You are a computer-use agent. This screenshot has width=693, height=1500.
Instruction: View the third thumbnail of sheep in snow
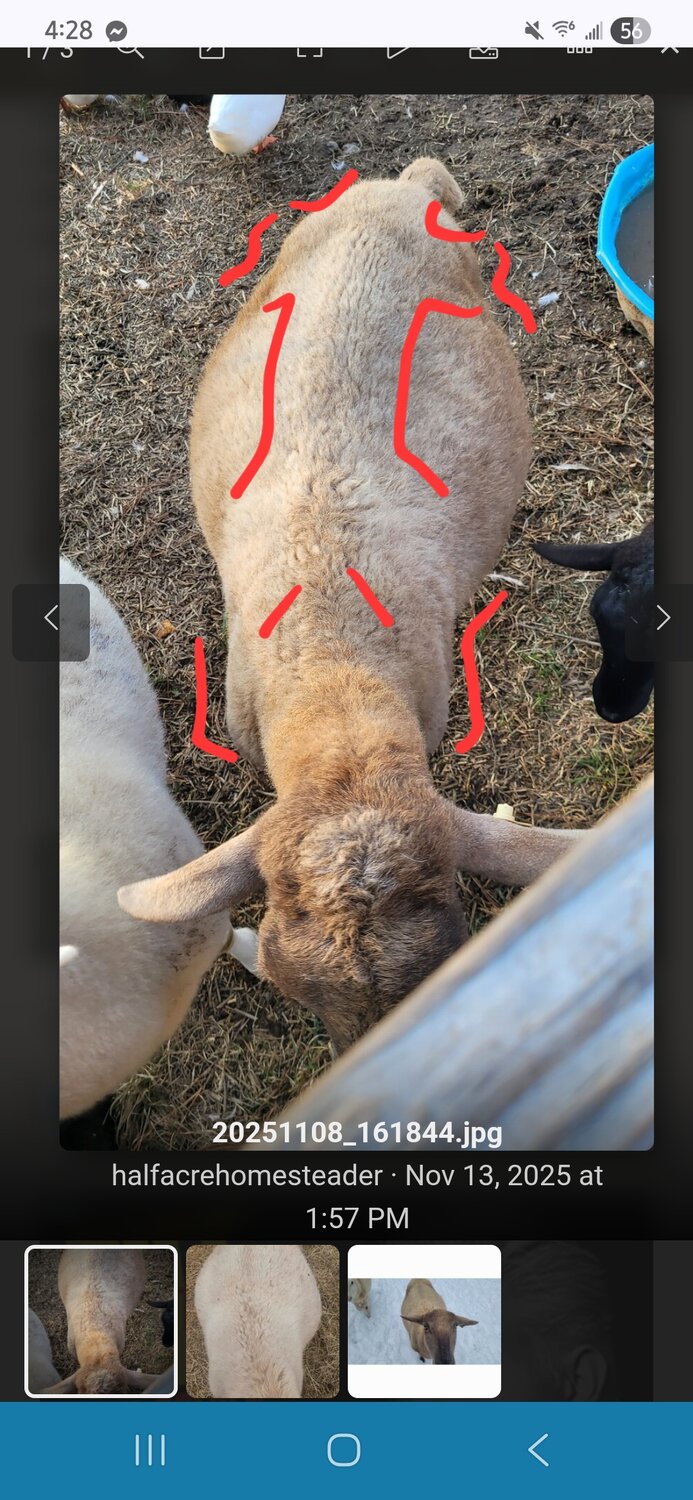(x=424, y=1320)
